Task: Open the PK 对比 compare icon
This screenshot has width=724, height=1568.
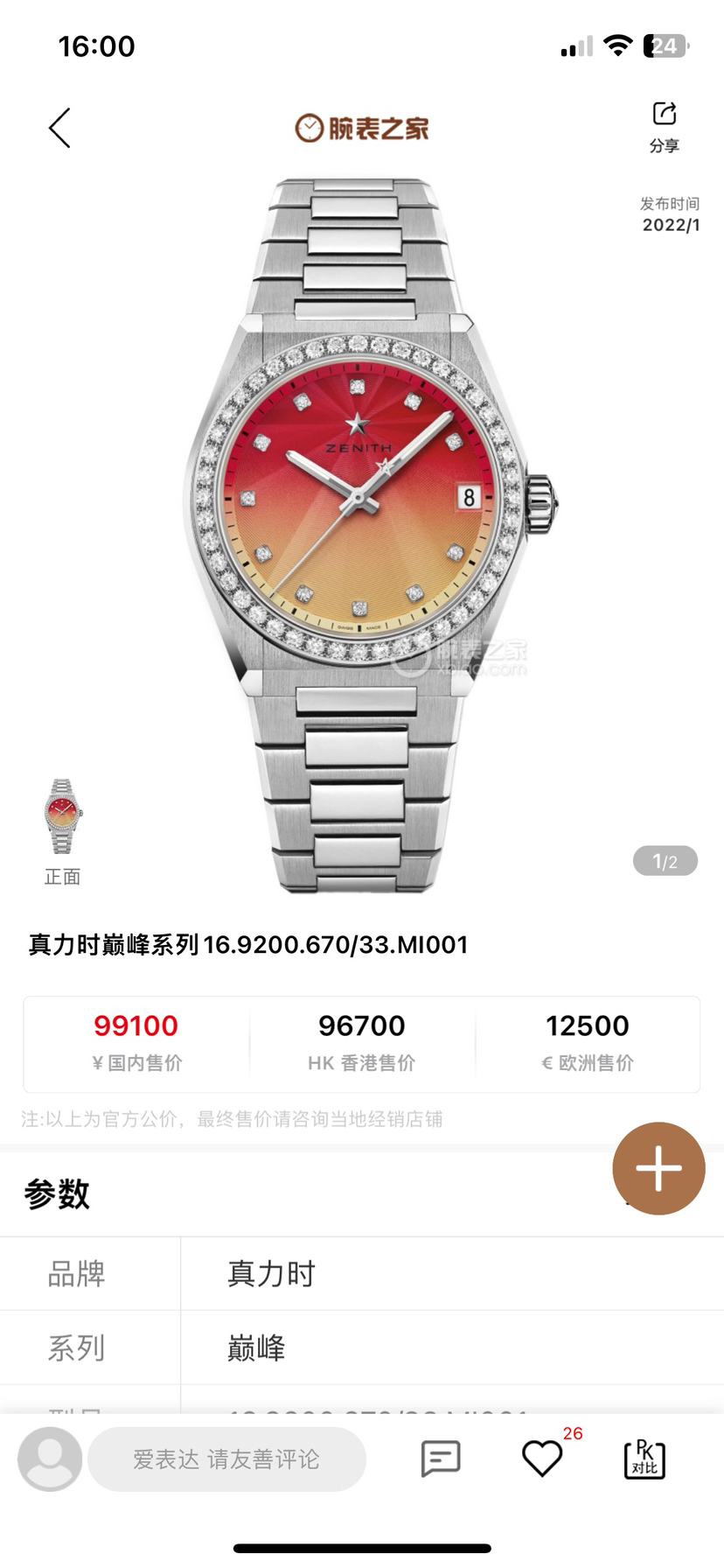Action: click(x=644, y=1459)
